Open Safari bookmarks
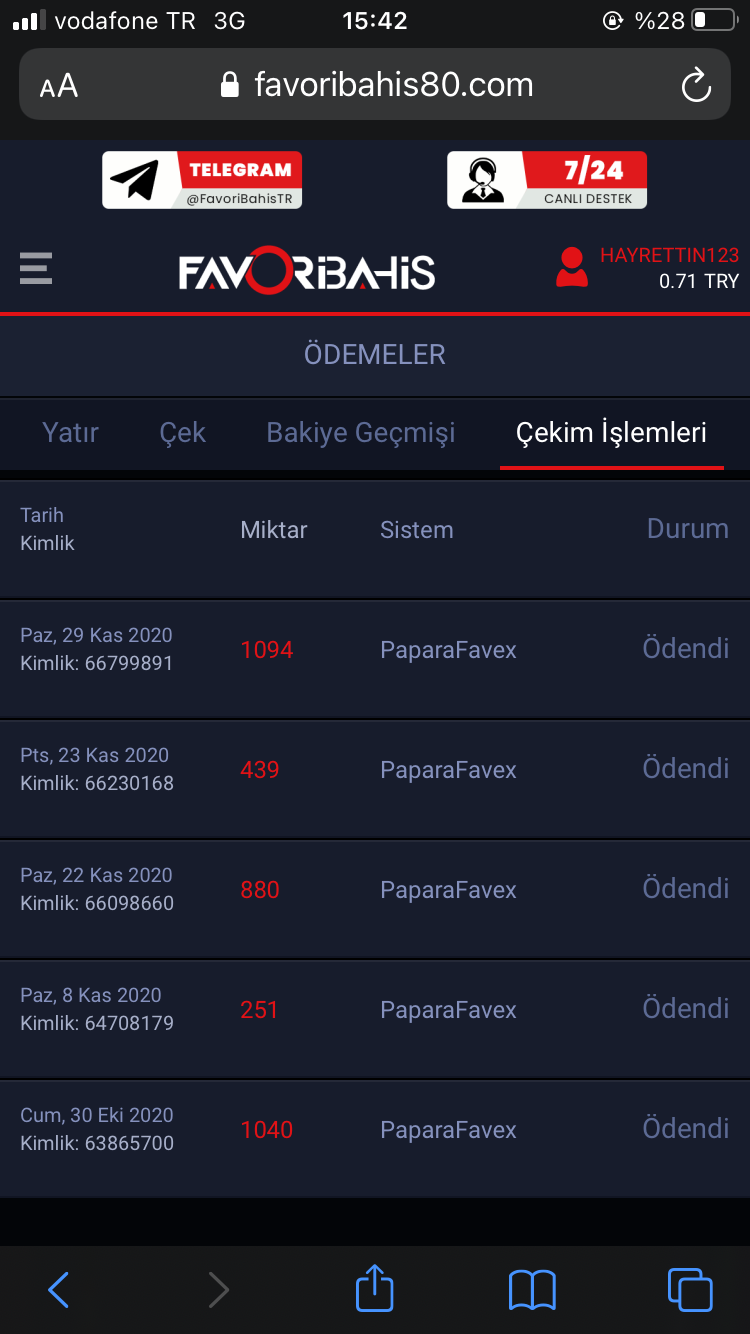The image size is (750, 1334). point(532,1290)
